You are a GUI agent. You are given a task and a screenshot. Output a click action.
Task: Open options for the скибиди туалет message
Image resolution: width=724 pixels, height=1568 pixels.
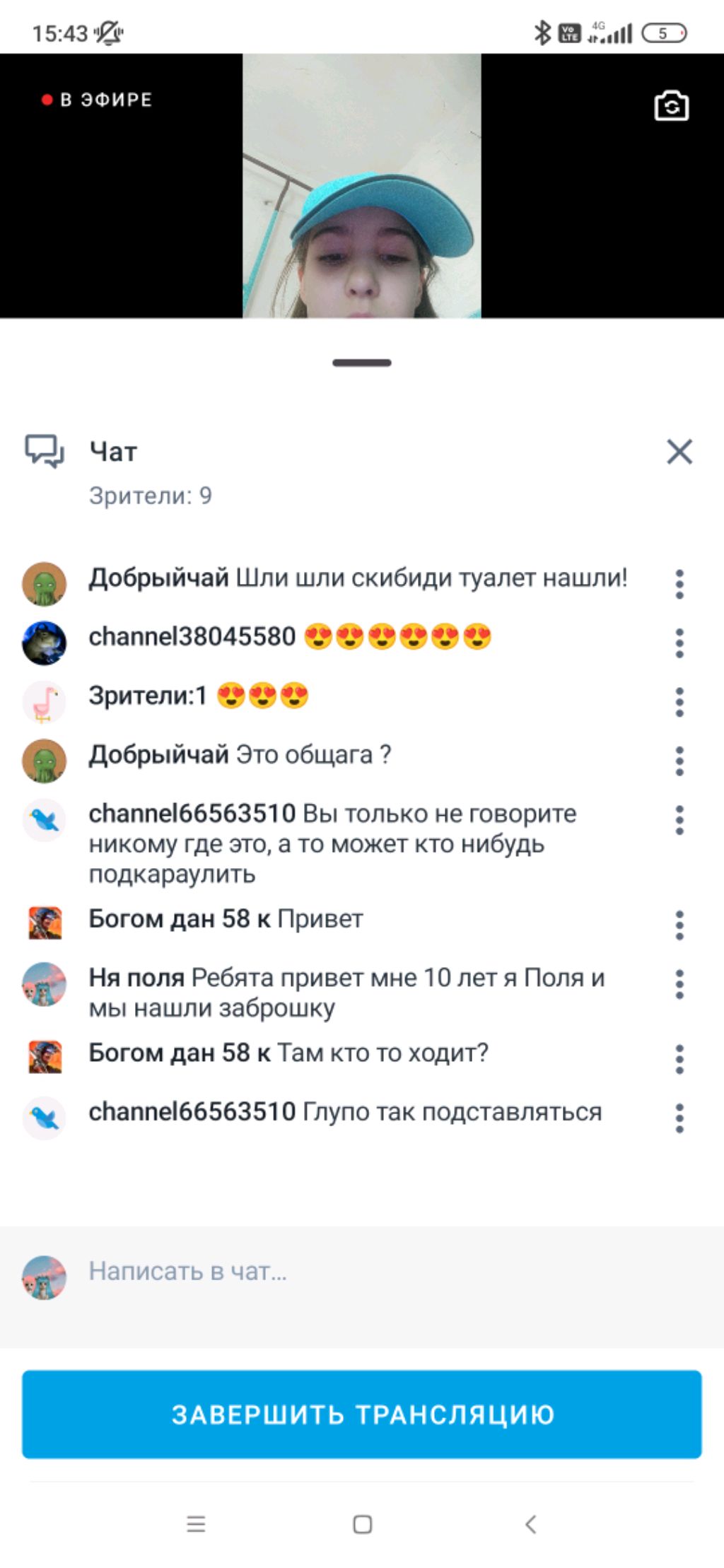point(679,584)
